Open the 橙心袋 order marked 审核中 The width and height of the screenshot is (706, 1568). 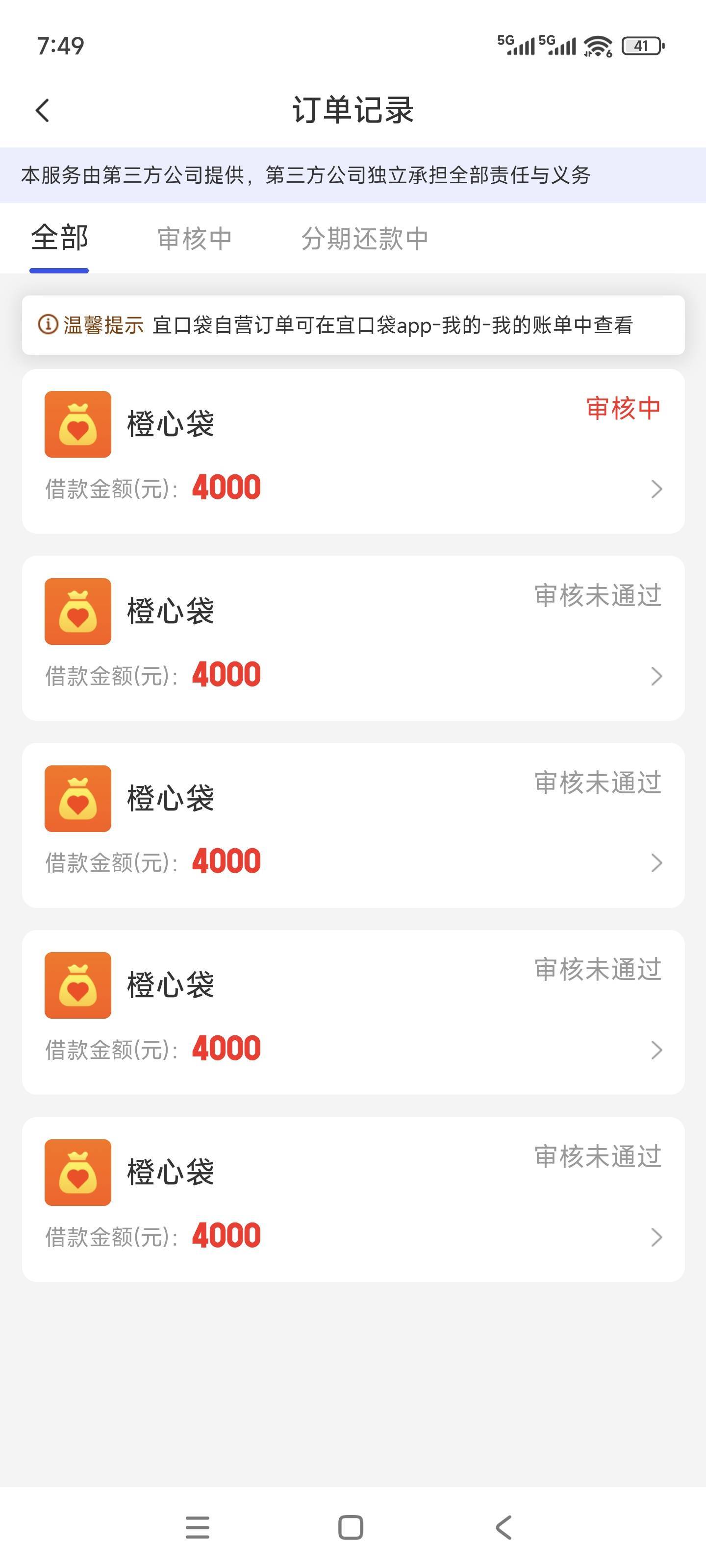coord(353,451)
